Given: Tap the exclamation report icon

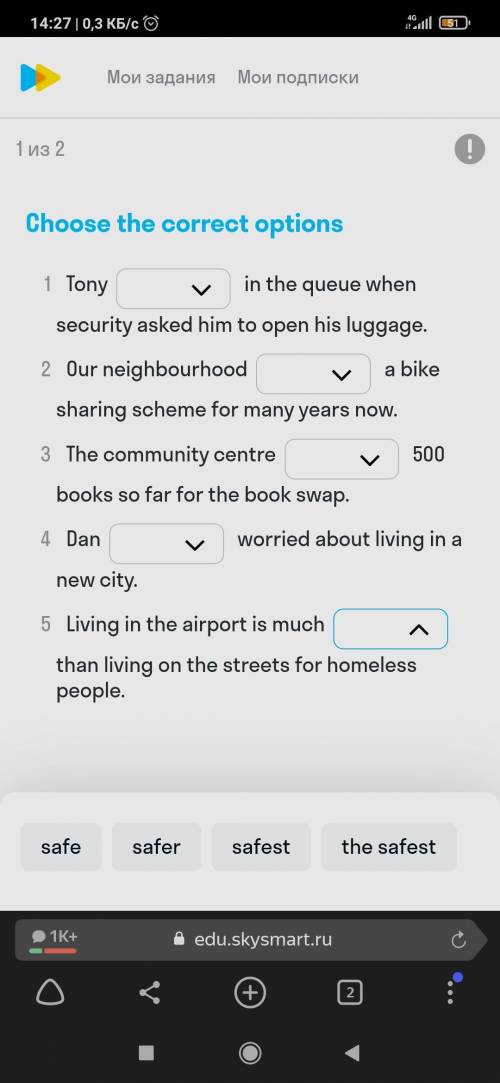Looking at the screenshot, I should tap(470, 148).
